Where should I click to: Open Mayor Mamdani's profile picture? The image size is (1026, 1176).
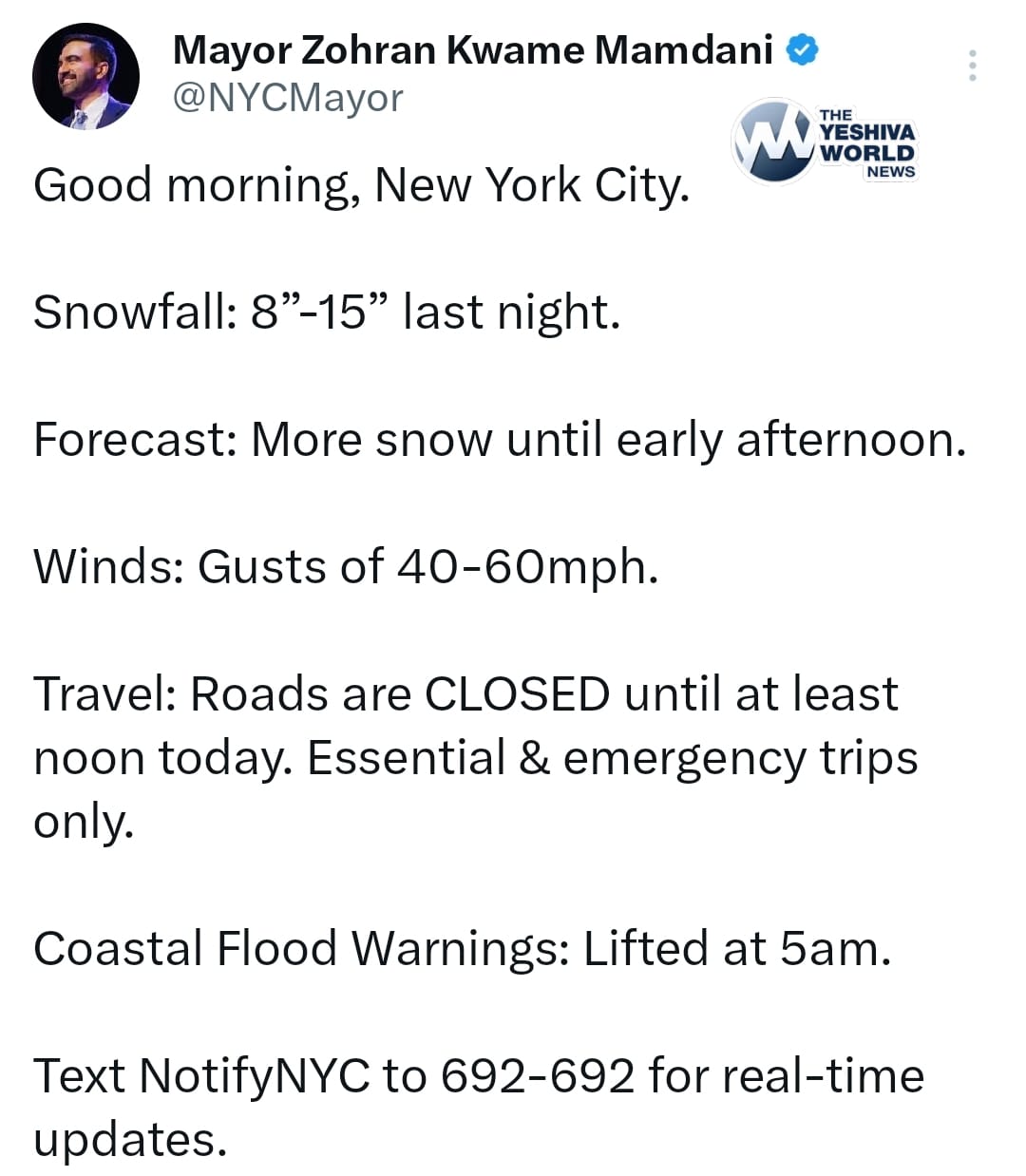point(86,76)
